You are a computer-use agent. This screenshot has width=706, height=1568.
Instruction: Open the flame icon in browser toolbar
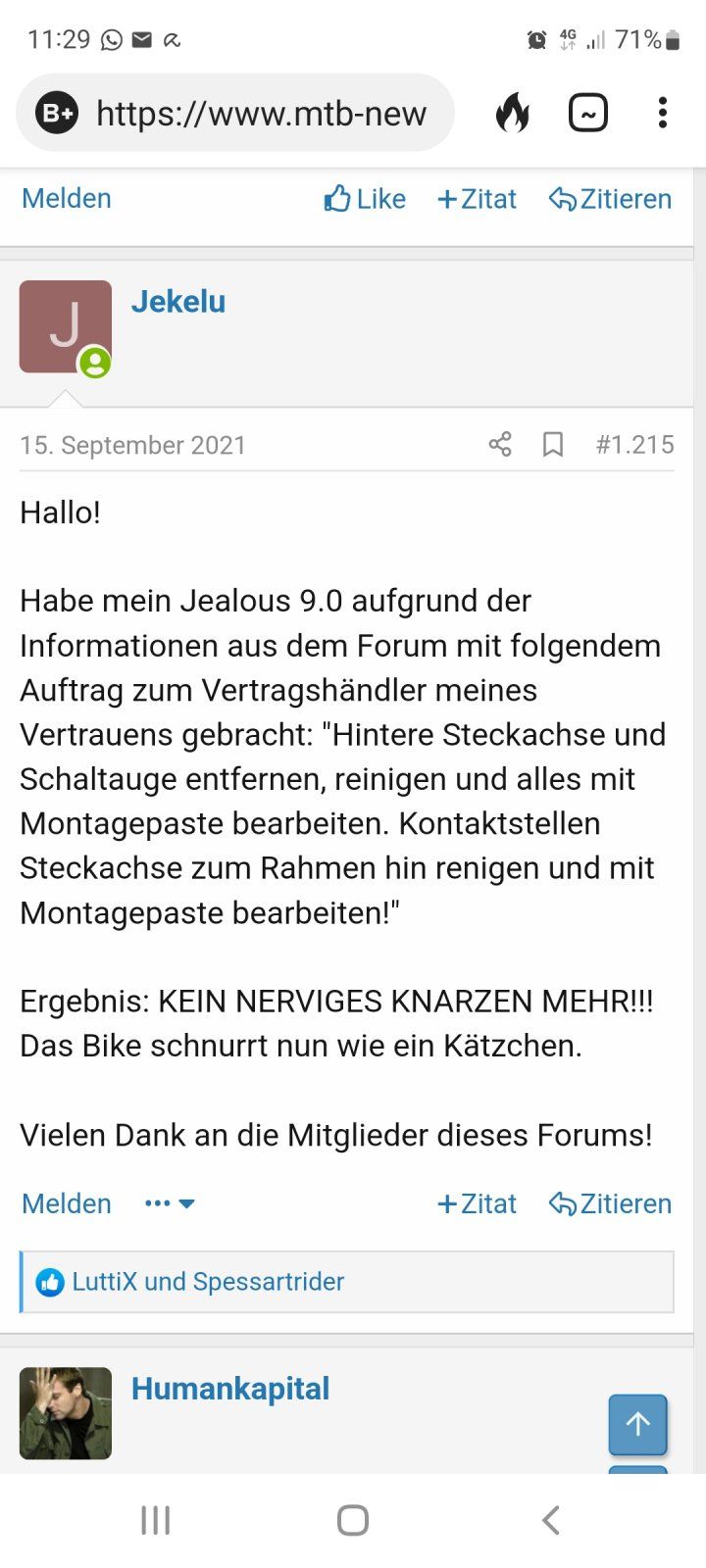[512, 114]
